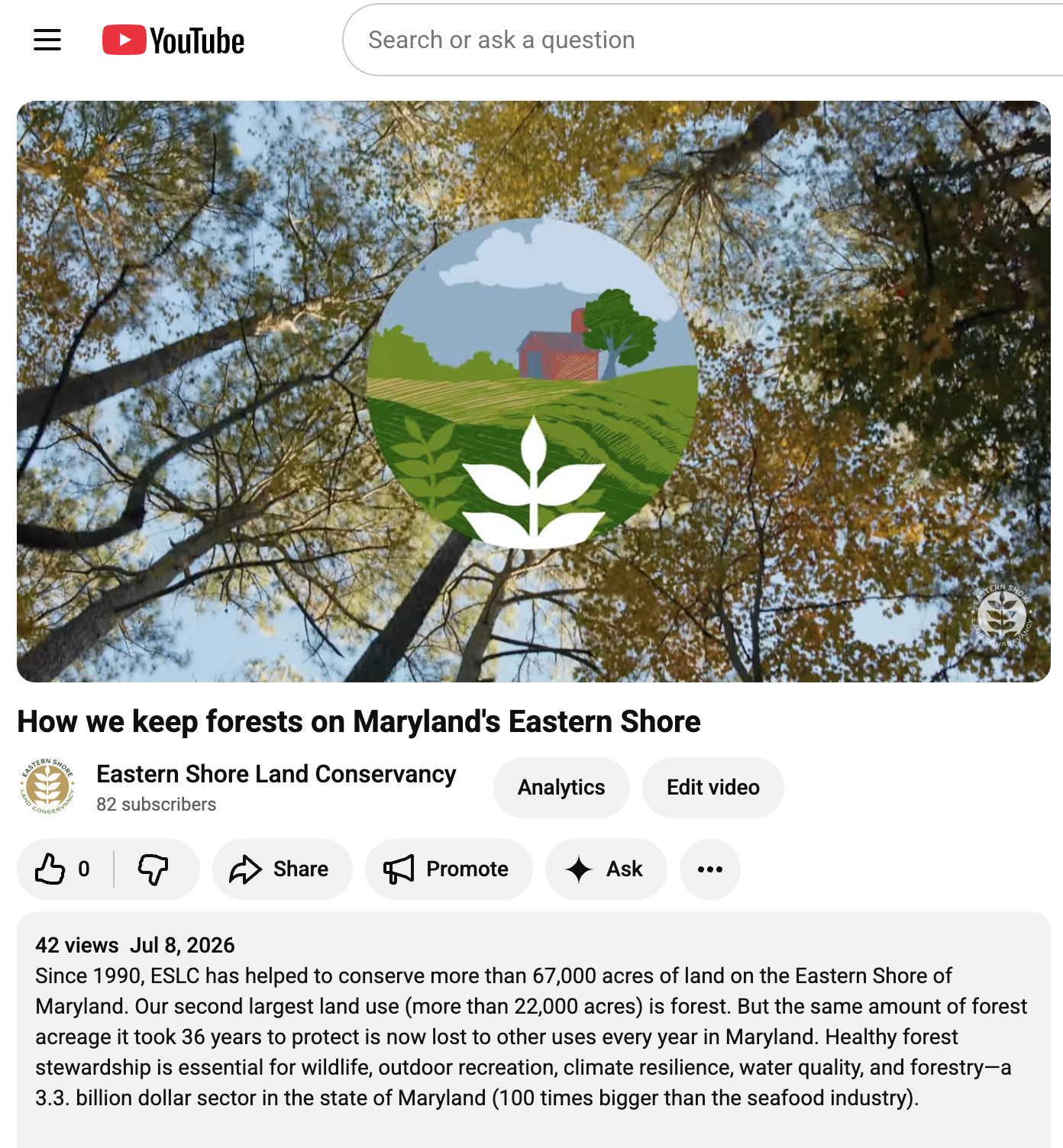Open the hamburger guide menu
Viewport: 1063px width, 1148px height.
click(x=47, y=40)
